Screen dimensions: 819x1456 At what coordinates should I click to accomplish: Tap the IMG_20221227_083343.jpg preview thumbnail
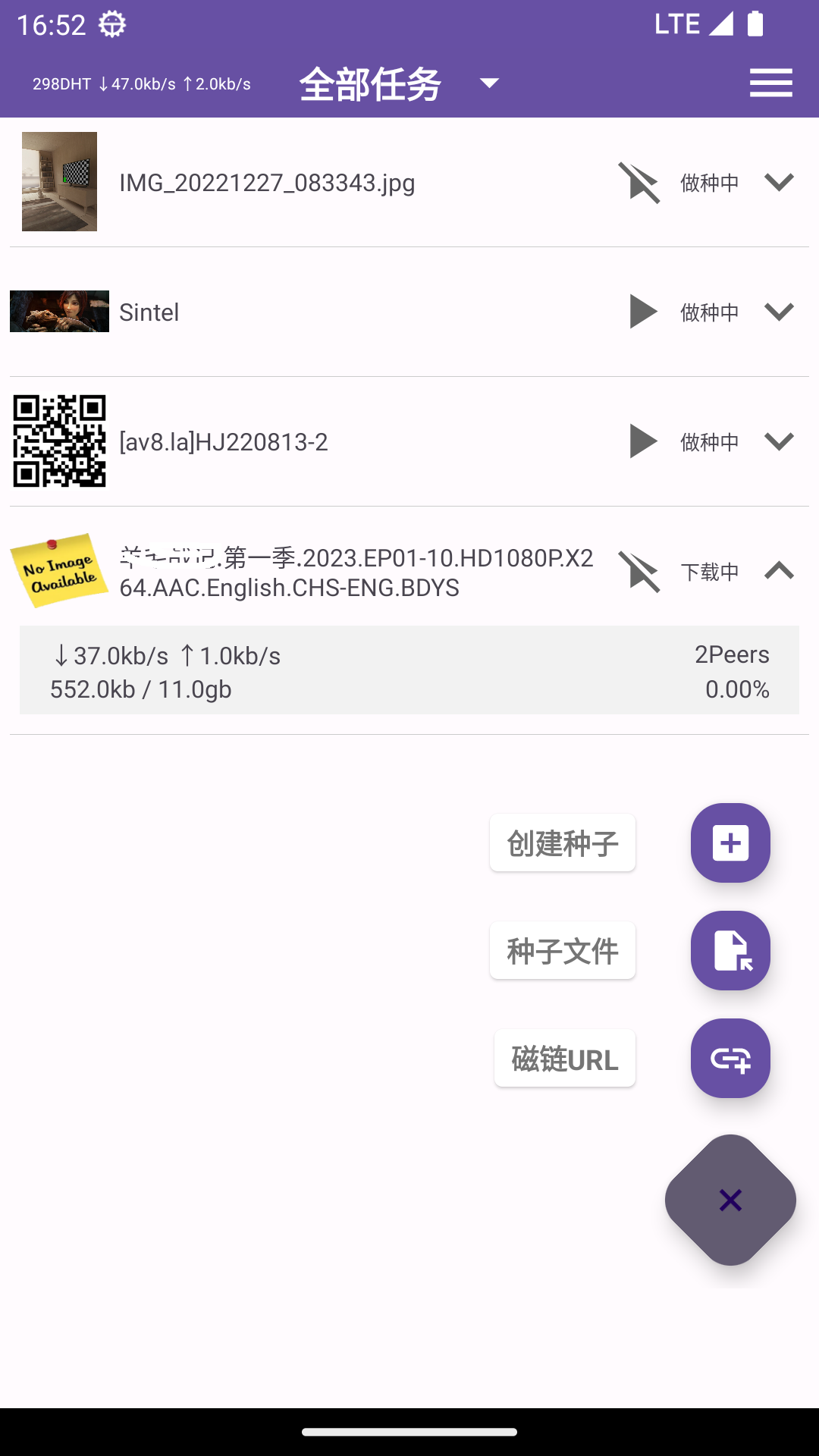click(x=59, y=182)
